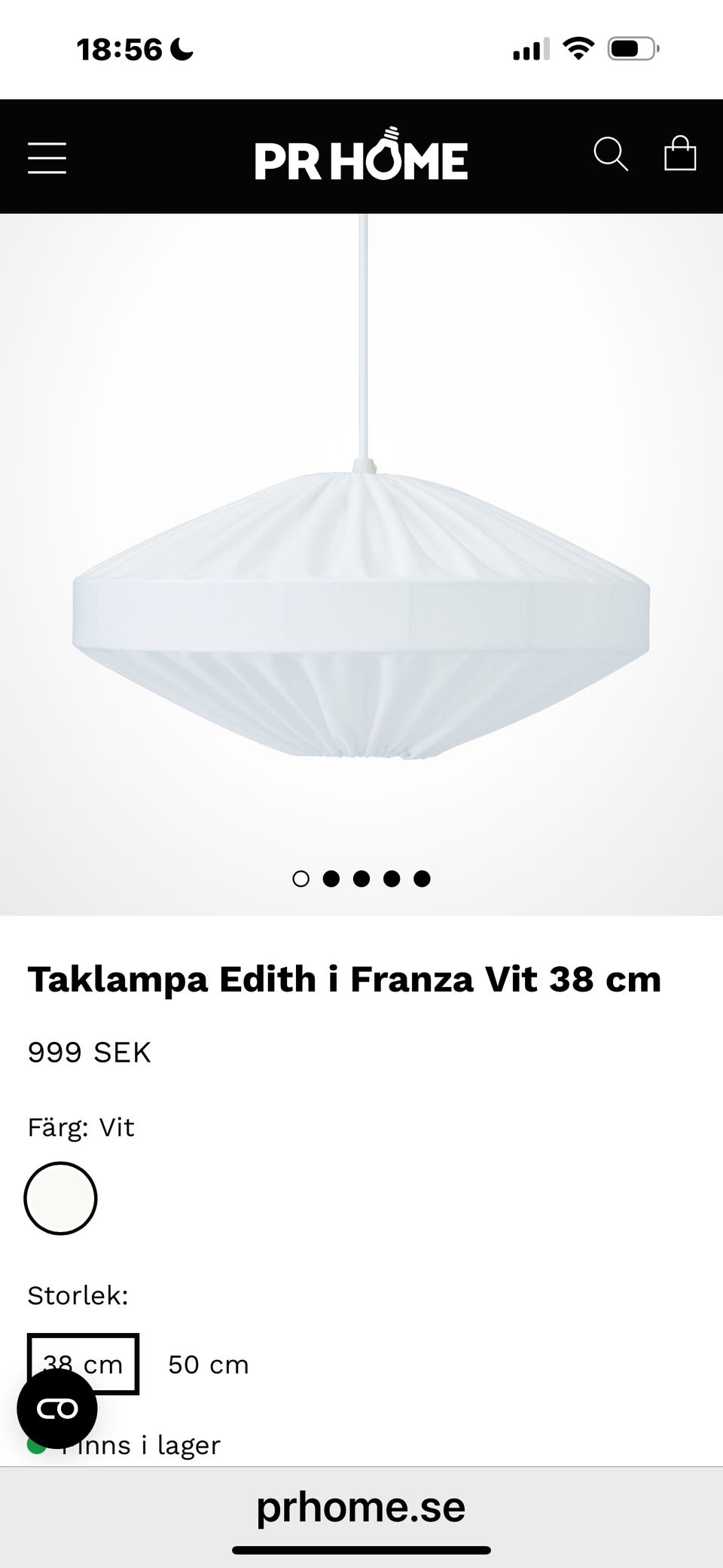Image resolution: width=723 pixels, height=1568 pixels.
Task: Open the round chat widget button
Action: coord(57,1408)
